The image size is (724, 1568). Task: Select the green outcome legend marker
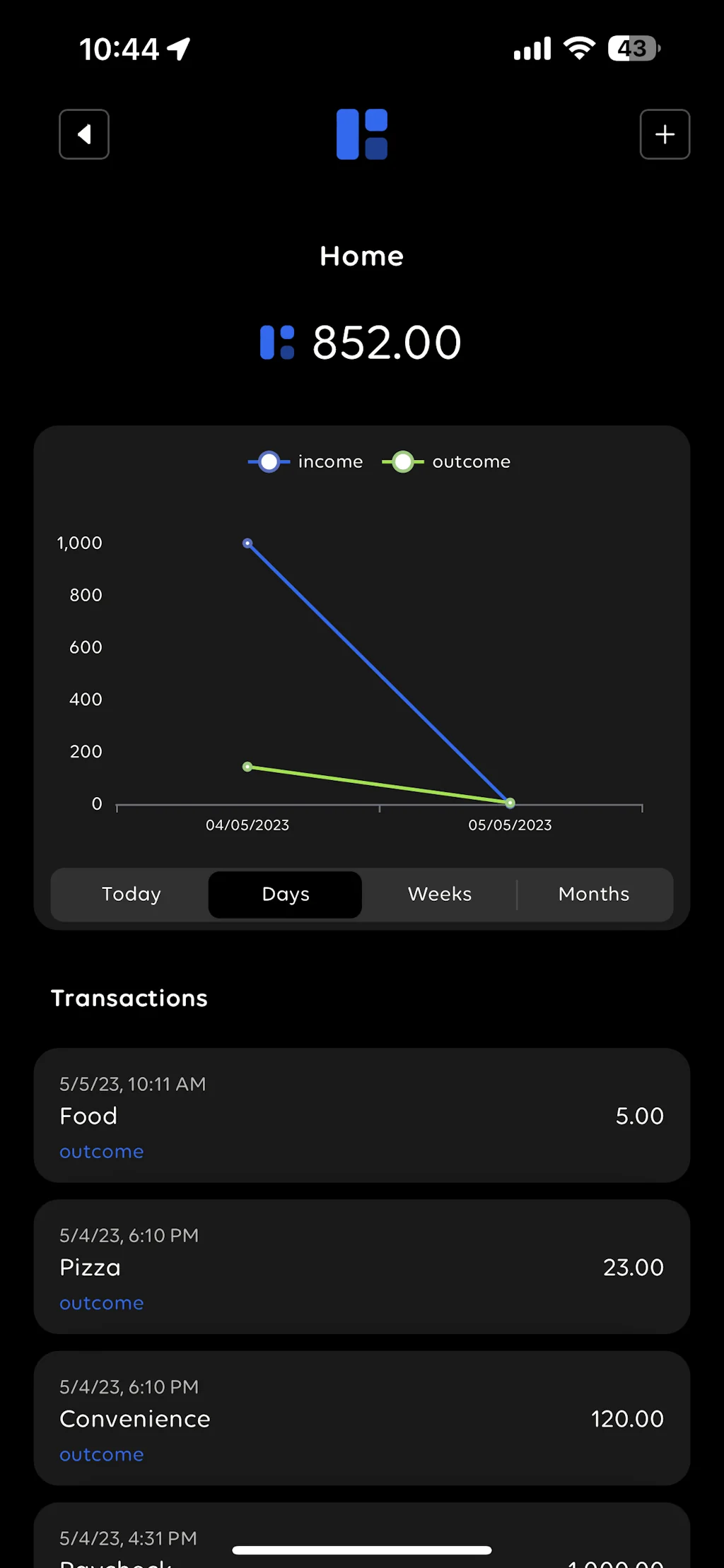tap(403, 461)
